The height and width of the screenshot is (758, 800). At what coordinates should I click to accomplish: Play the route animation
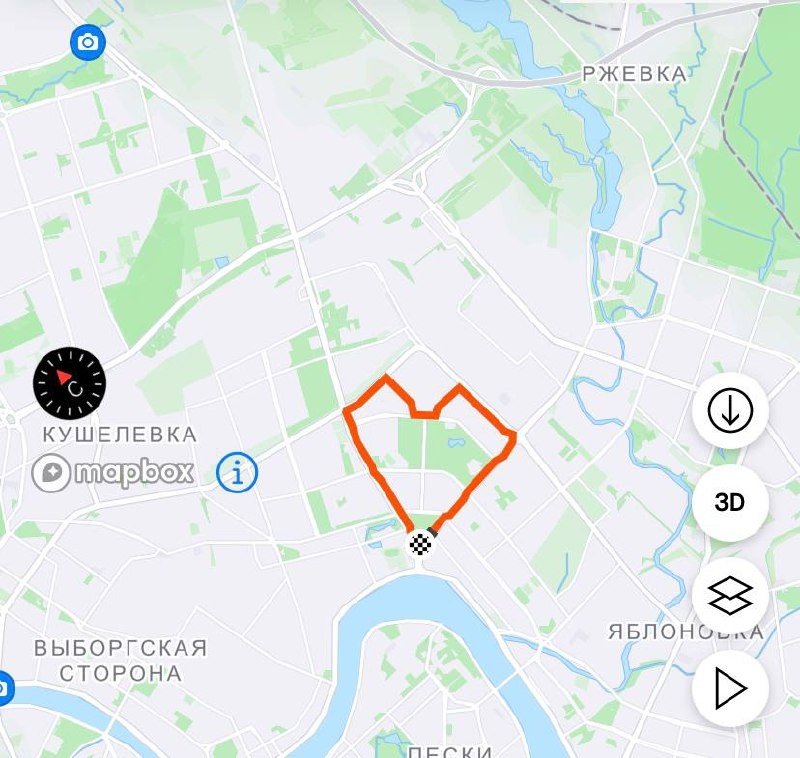coord(730,688)
